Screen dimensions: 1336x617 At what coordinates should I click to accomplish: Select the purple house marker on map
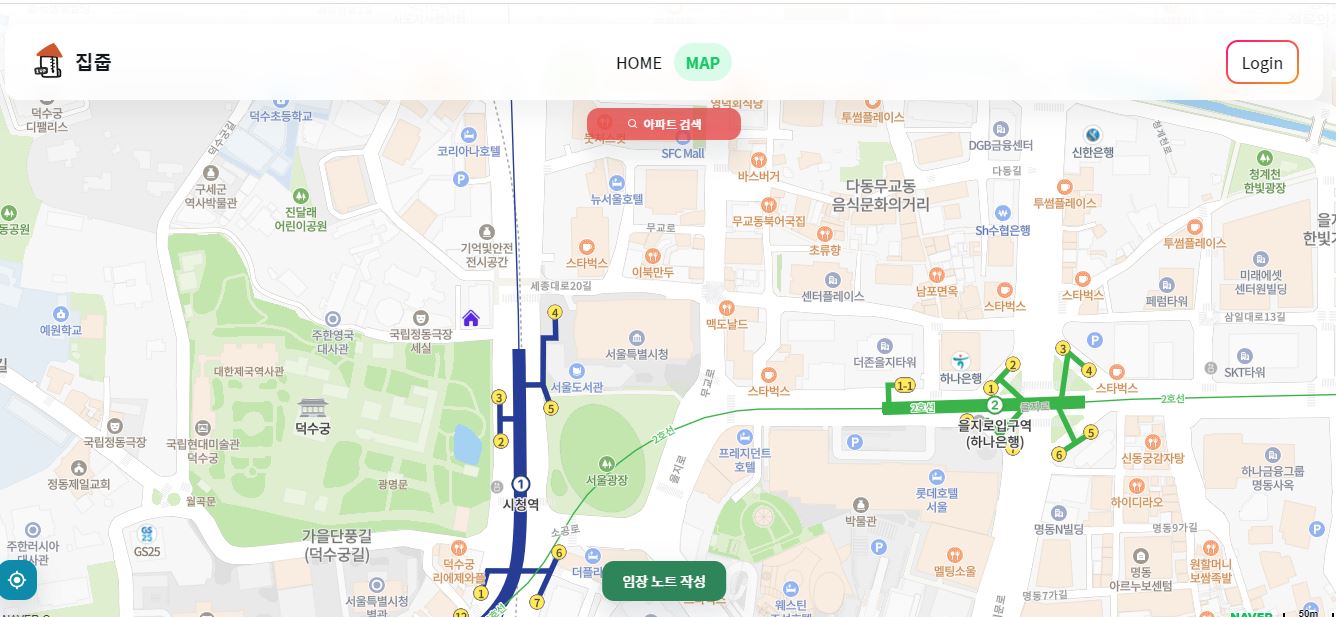(471, 318)
